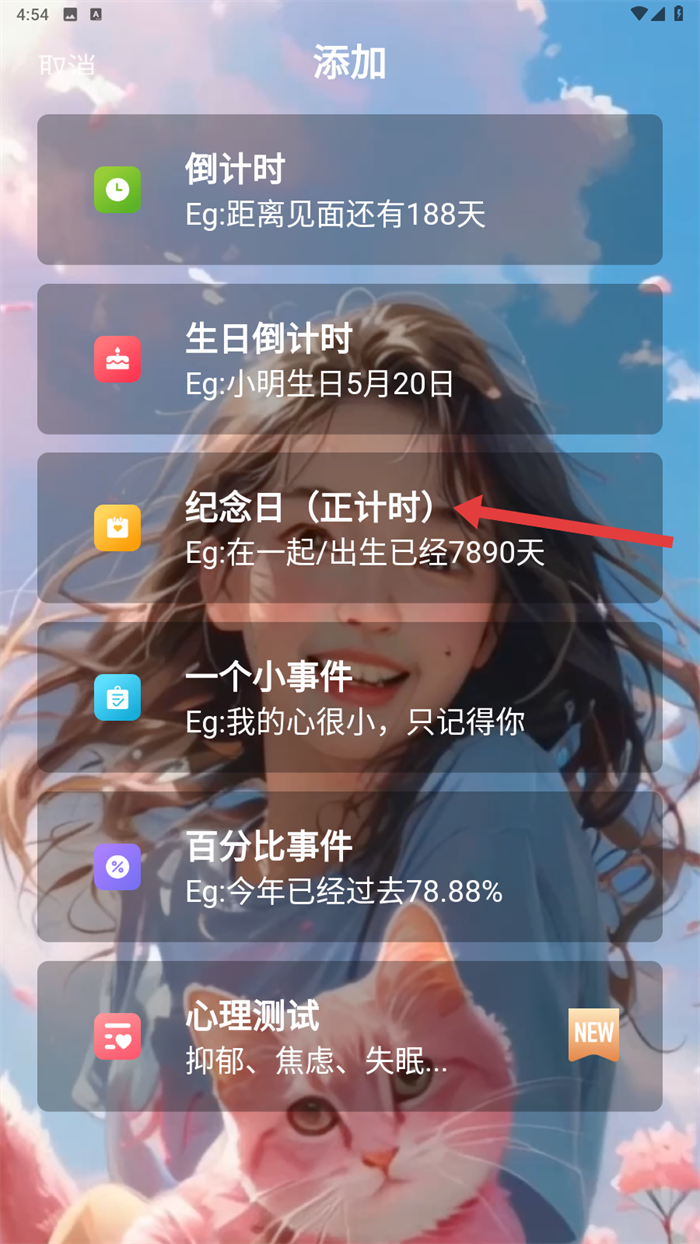Choose 生日倒计时 birthday countdown

pyautogui.click(x=349, y=359)
